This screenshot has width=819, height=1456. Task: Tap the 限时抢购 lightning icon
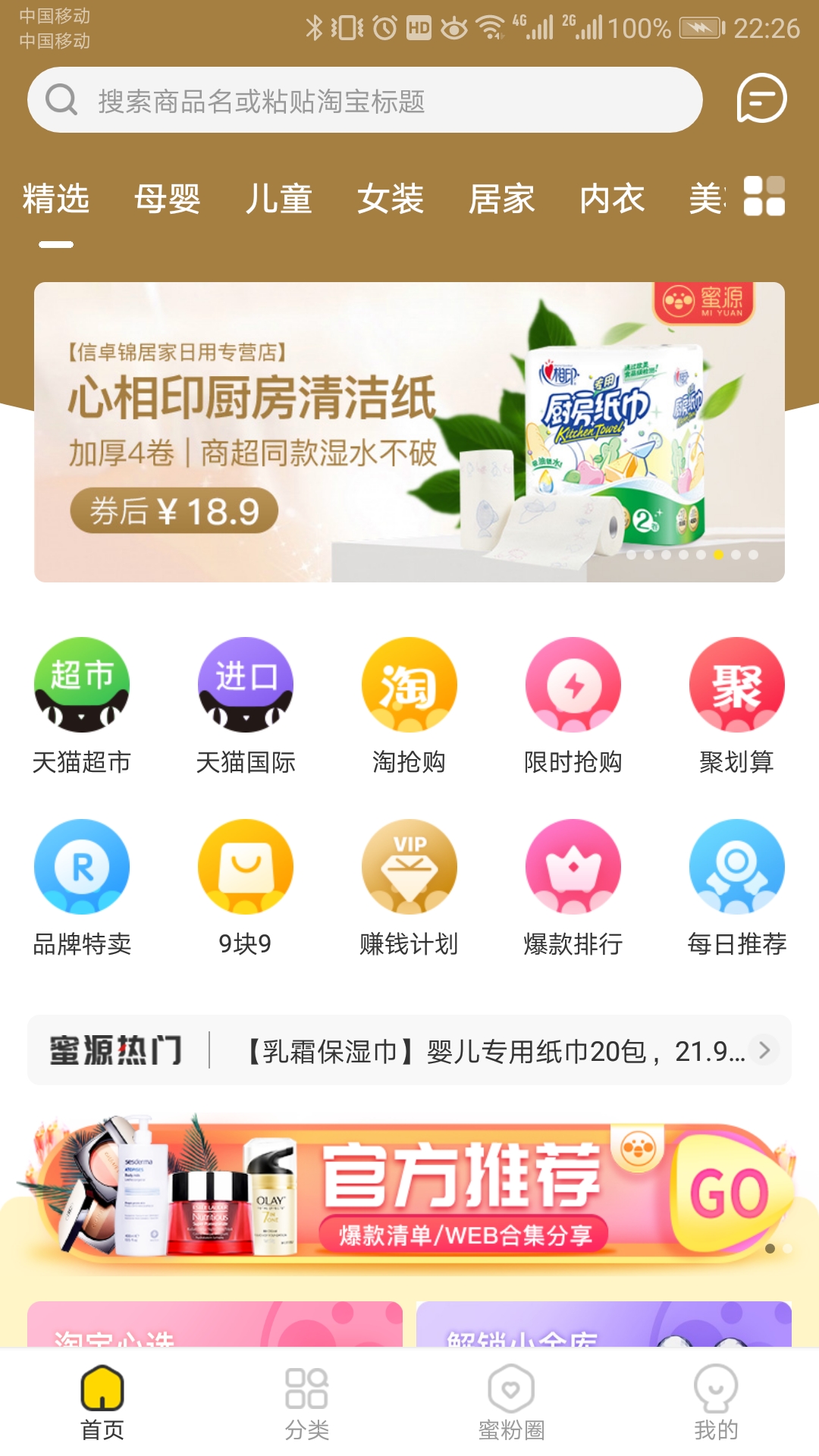point(573,685)
